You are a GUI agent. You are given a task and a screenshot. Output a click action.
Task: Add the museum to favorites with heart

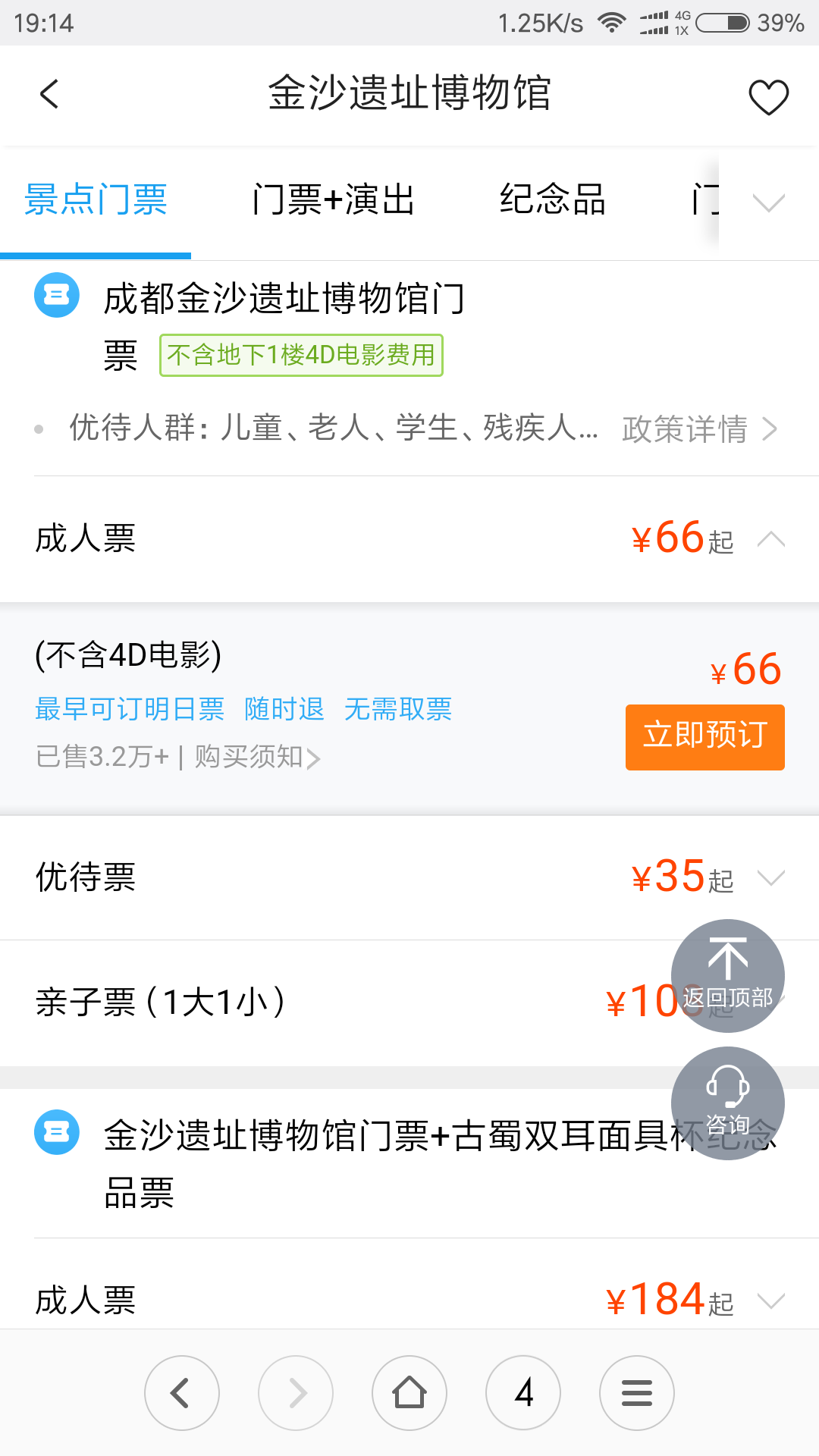pos(768,96)
